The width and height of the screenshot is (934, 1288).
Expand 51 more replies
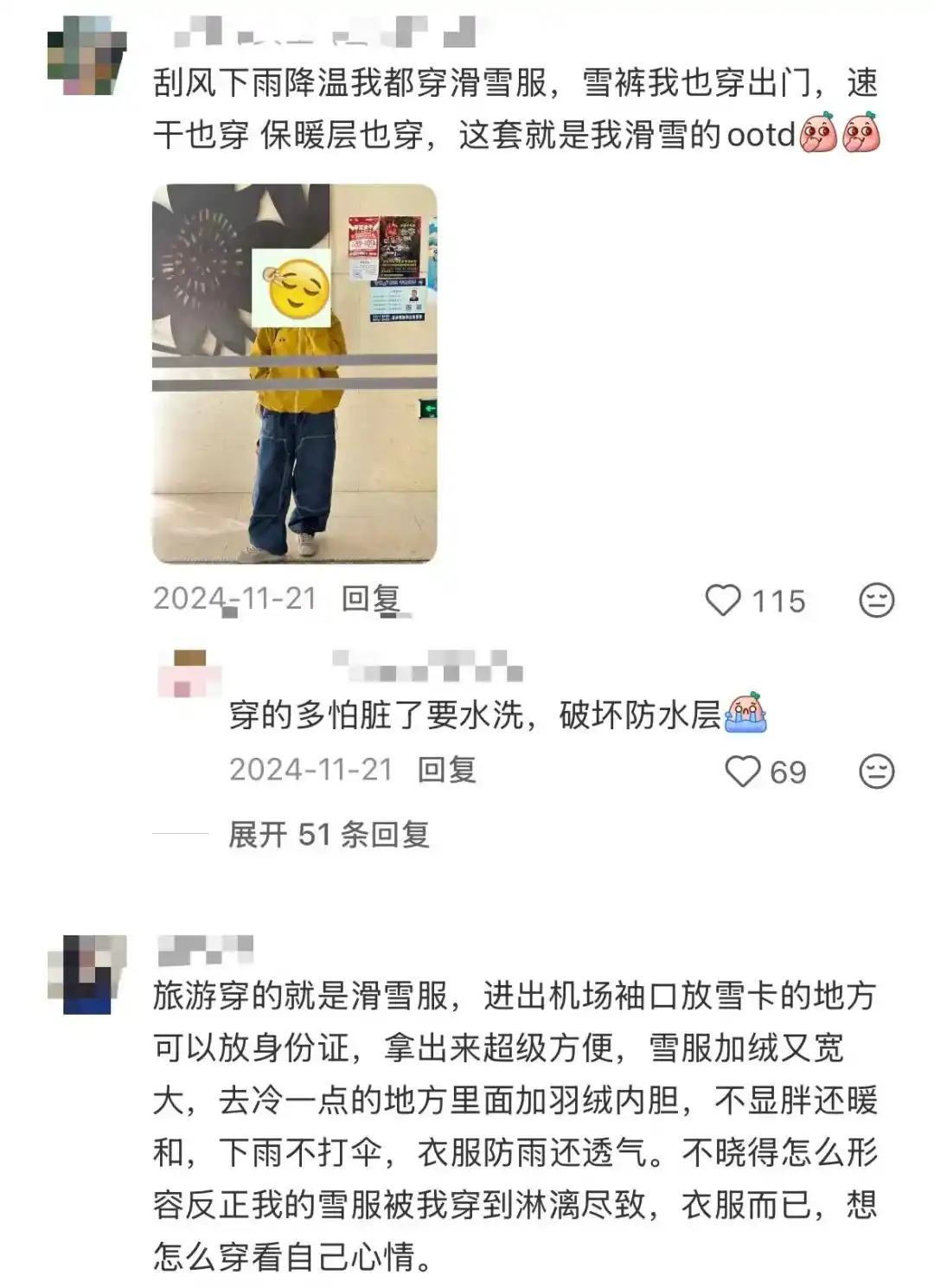[x=329, y=834]
